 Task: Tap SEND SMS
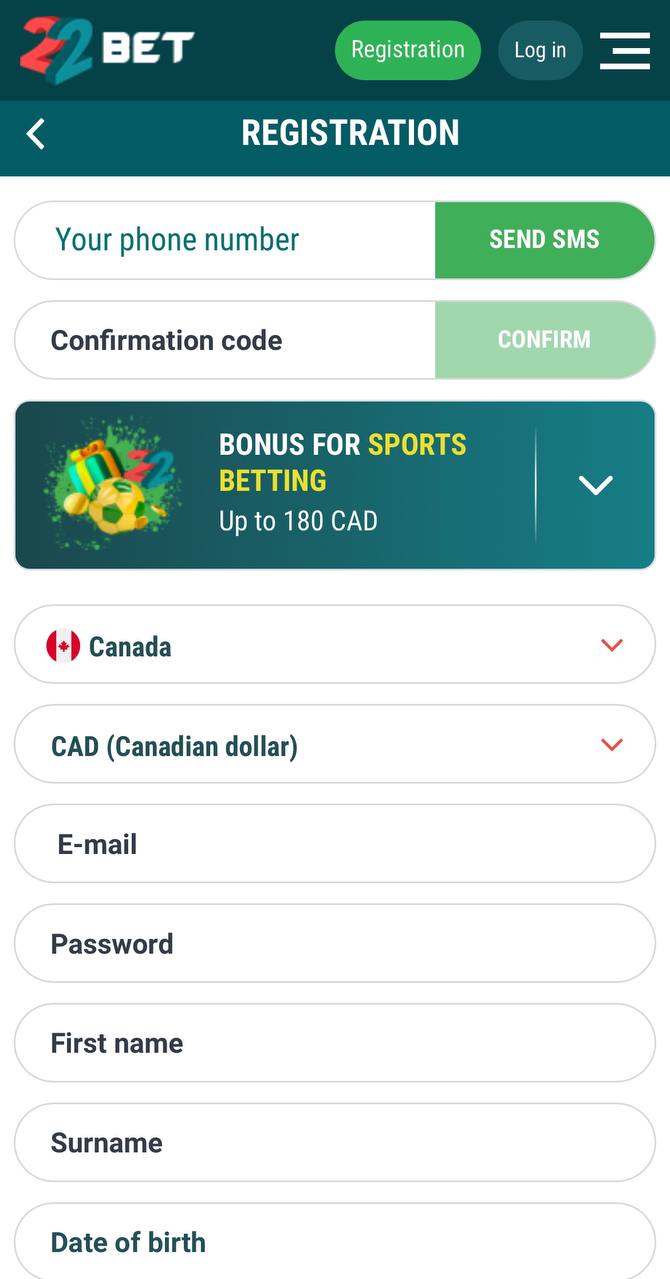pyautogui.click(x=545, y=240)
